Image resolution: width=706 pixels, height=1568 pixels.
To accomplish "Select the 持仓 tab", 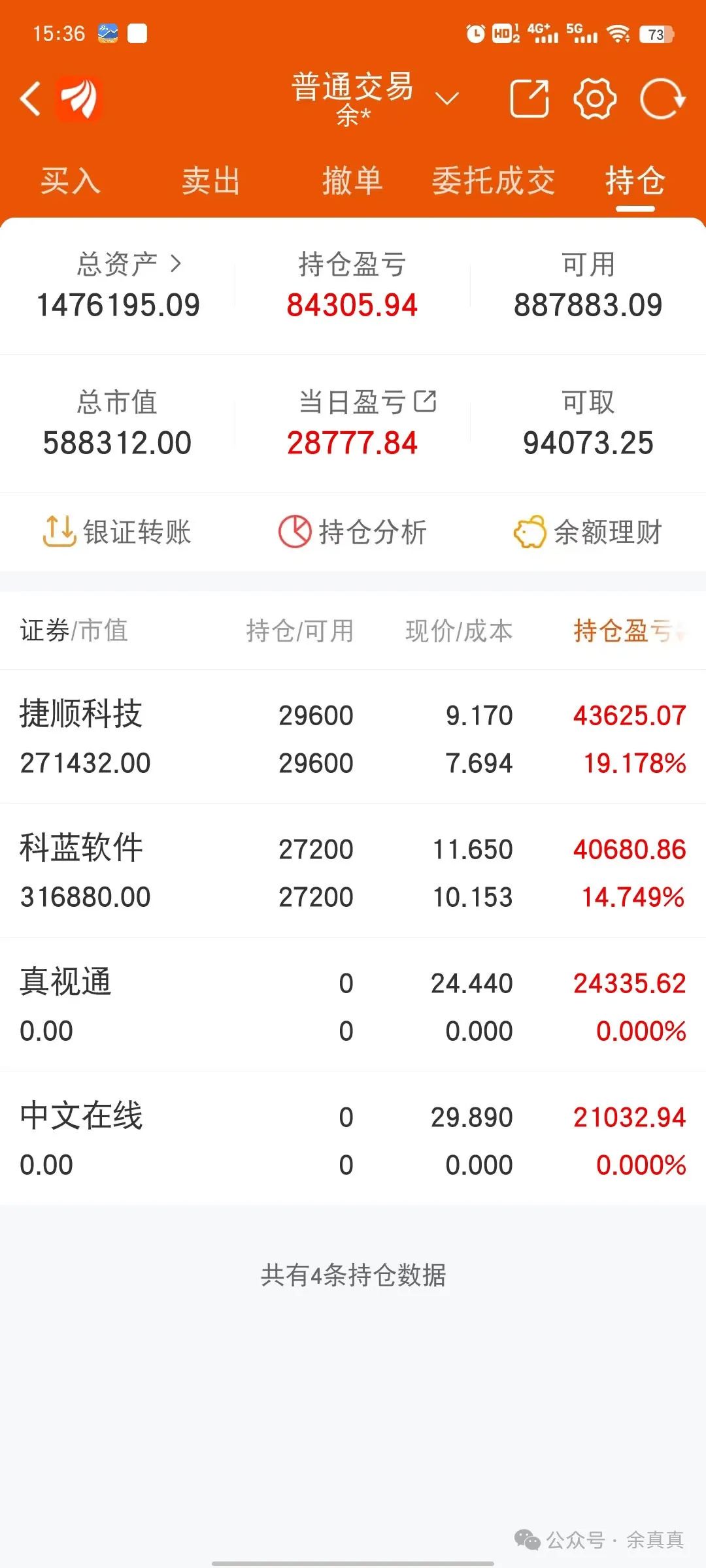I will pos(635,181).
